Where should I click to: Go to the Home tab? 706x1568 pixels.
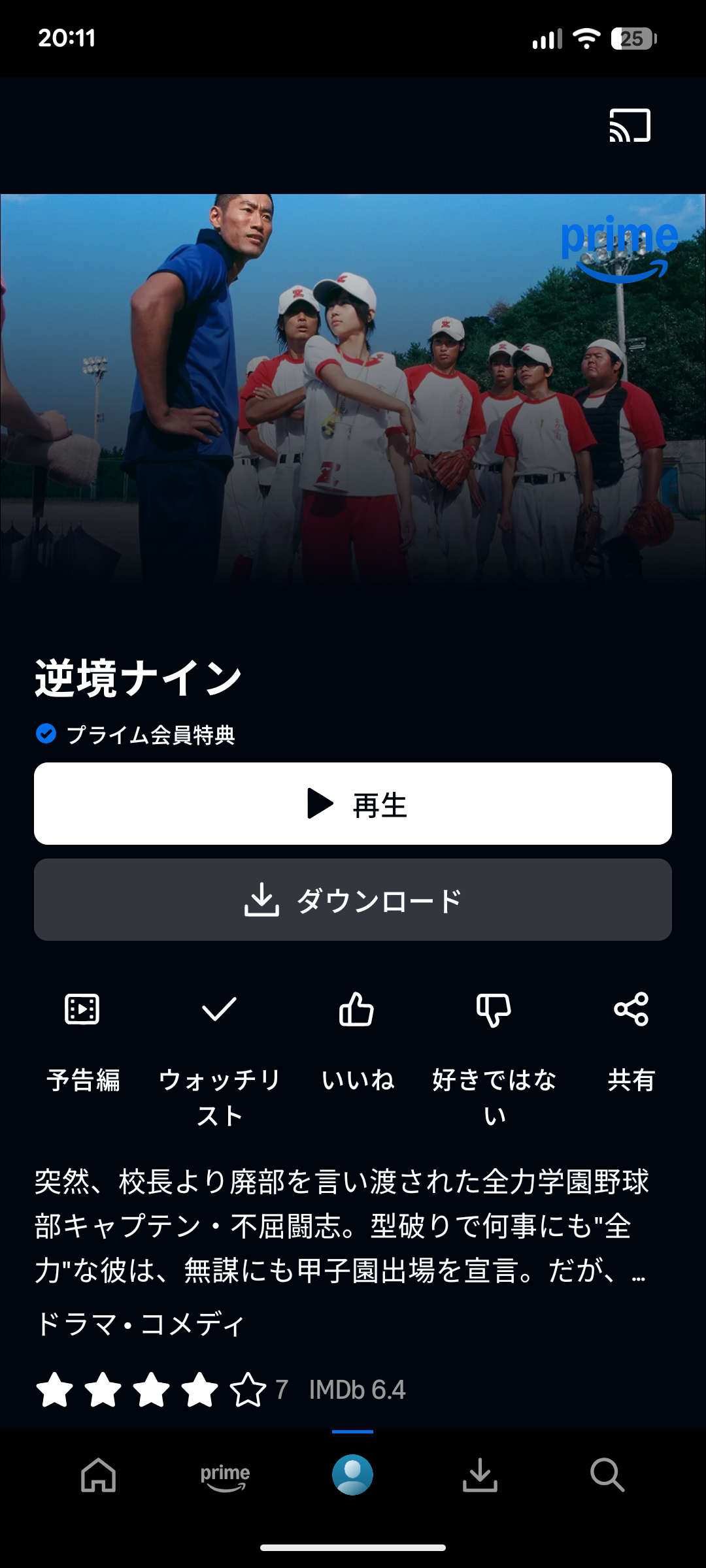pyautogui.click(x=98, y=1475)
